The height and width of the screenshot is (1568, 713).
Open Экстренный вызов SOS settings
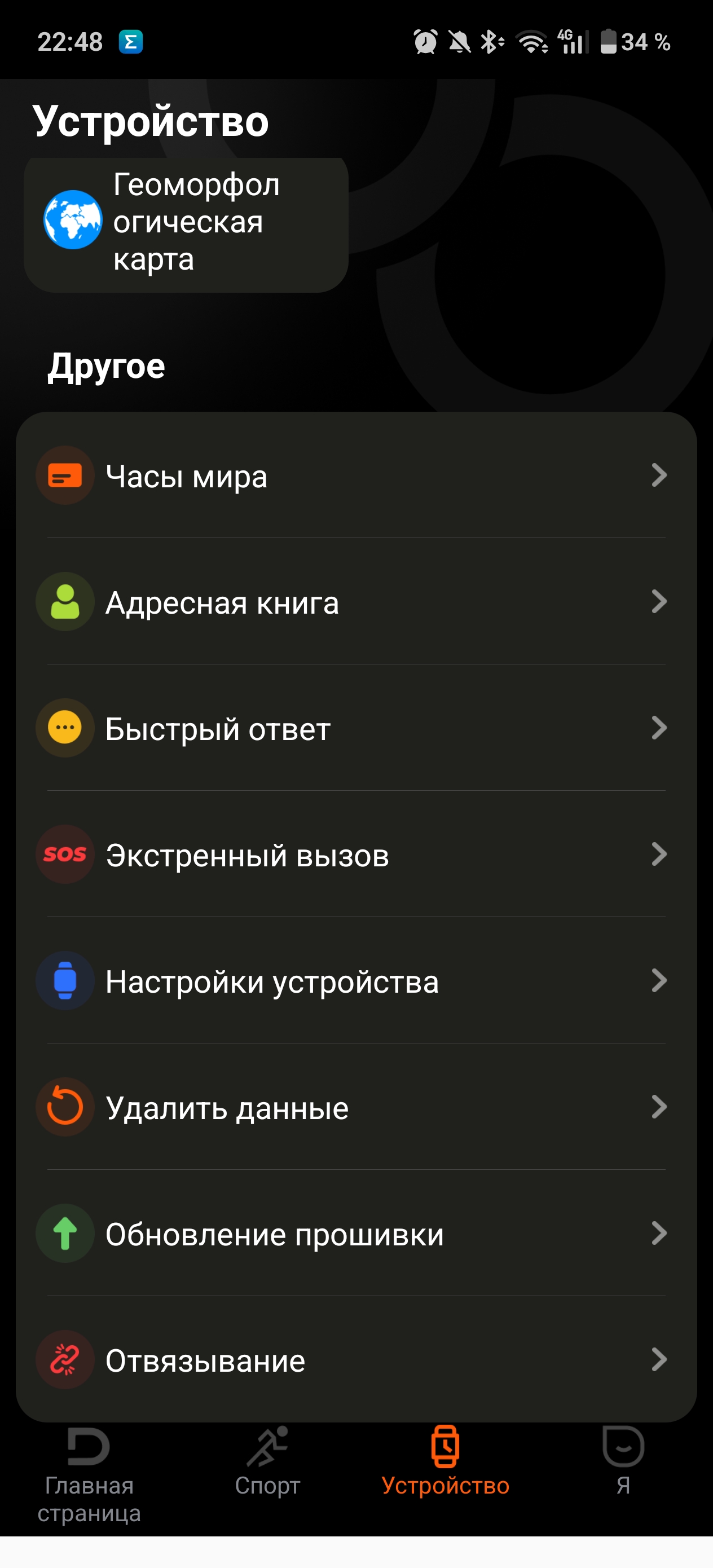pos(356,855)
